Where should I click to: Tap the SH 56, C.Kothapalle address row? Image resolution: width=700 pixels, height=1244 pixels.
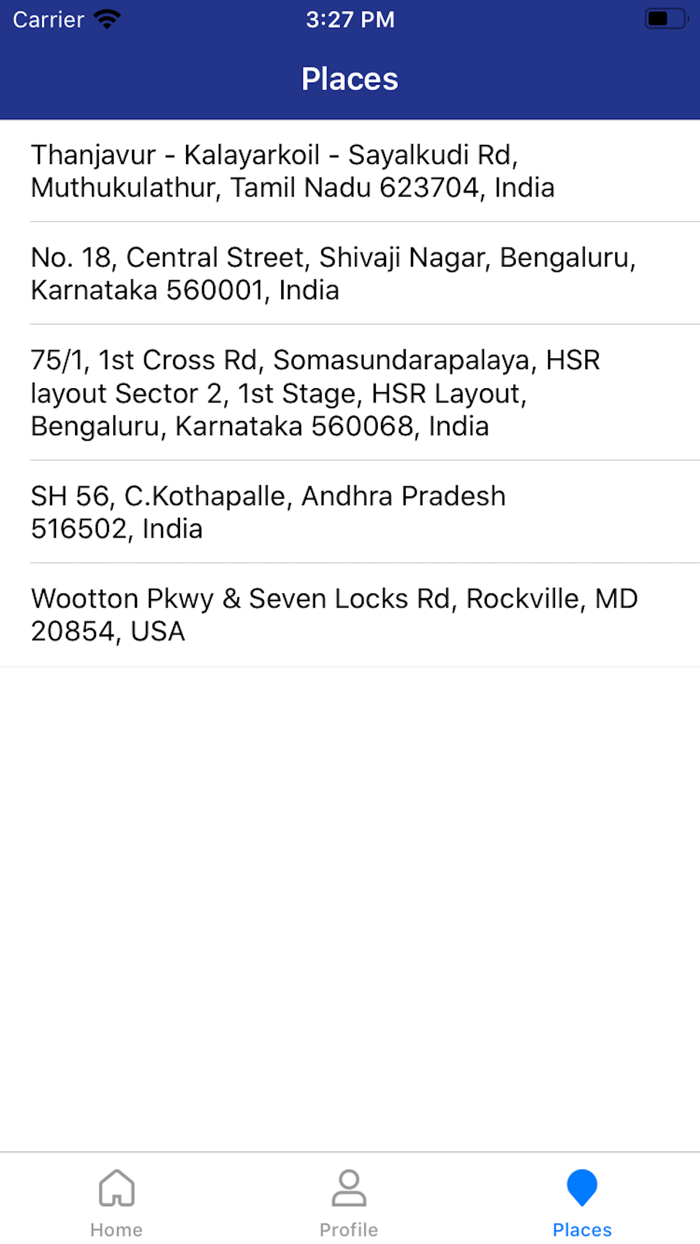pyautogui.click(x=350, y=512)
